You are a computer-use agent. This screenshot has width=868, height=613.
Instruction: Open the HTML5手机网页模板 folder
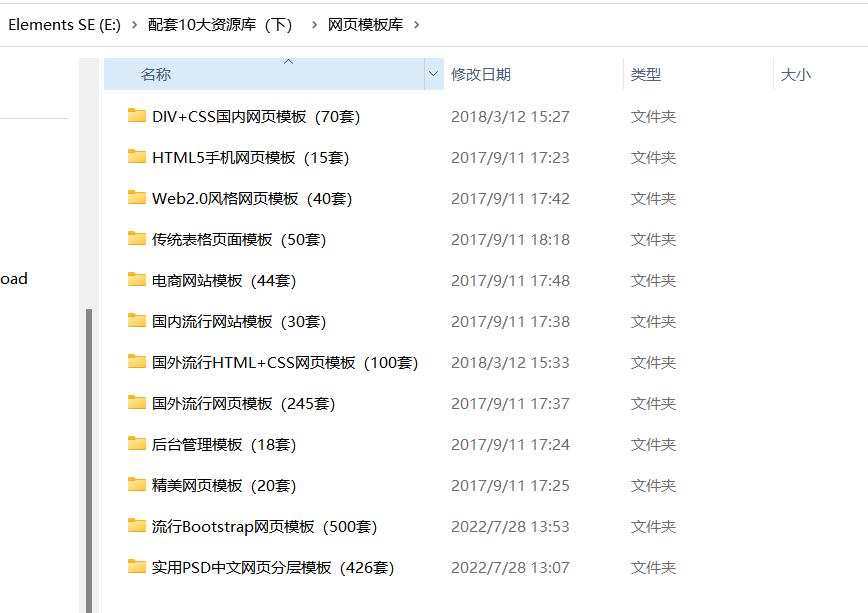(250, 157)
